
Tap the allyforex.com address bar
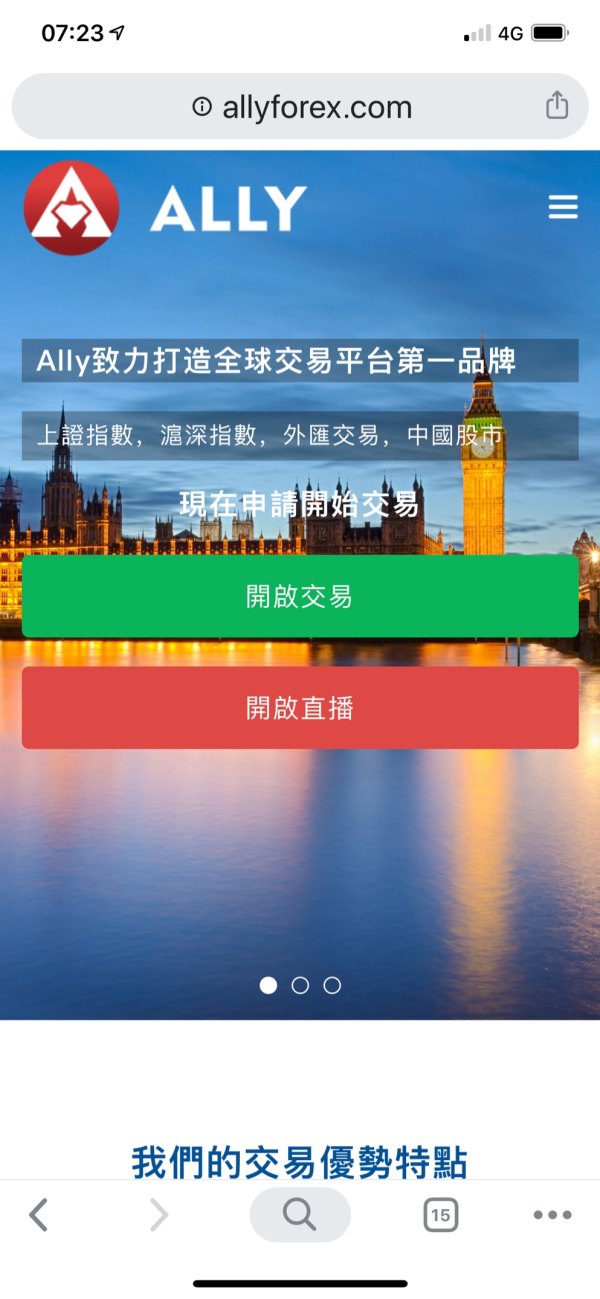(x=300, y=107)
